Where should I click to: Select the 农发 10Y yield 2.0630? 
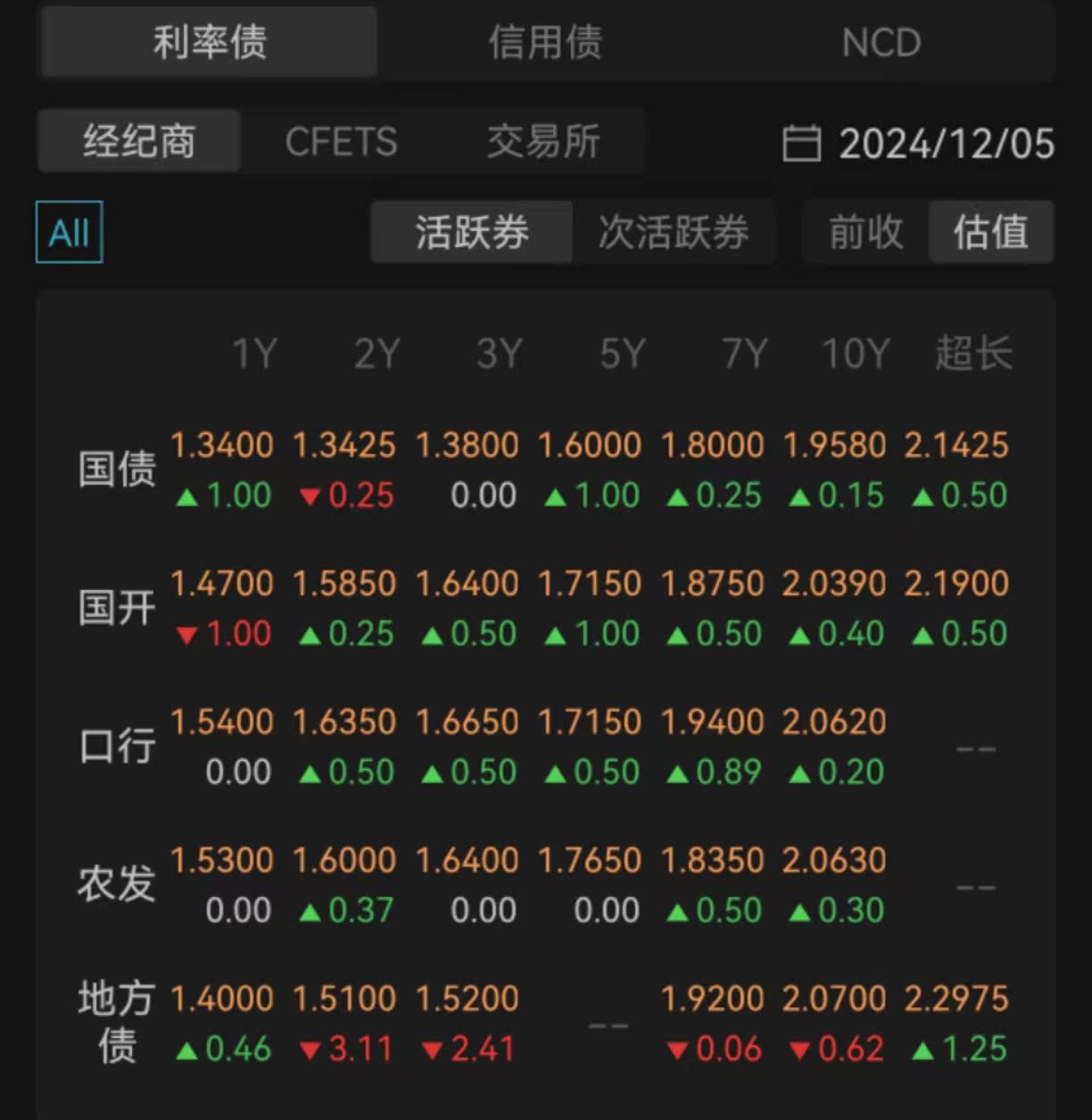[834, 859]
